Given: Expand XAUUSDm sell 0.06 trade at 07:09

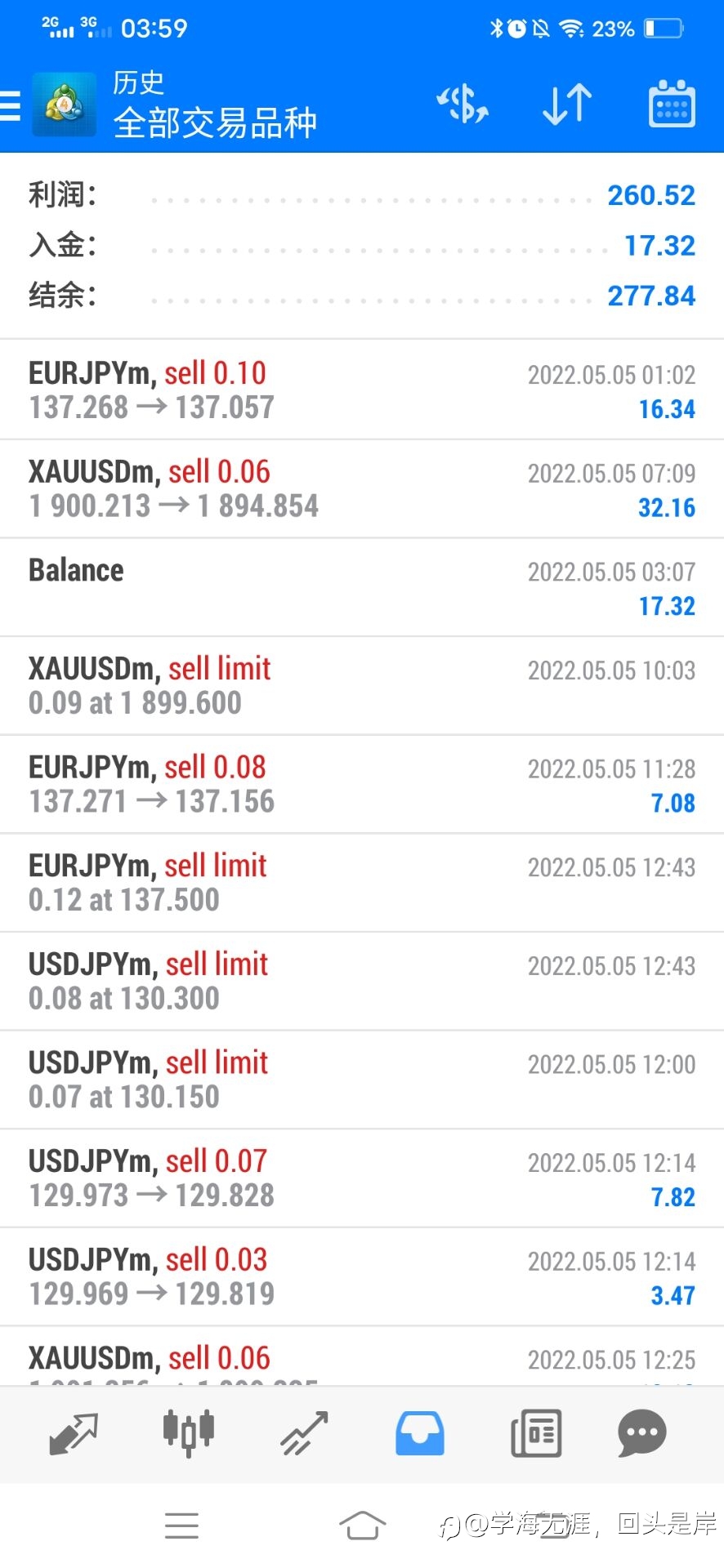Looking at the screenshot, I should [x=362, y=489].
